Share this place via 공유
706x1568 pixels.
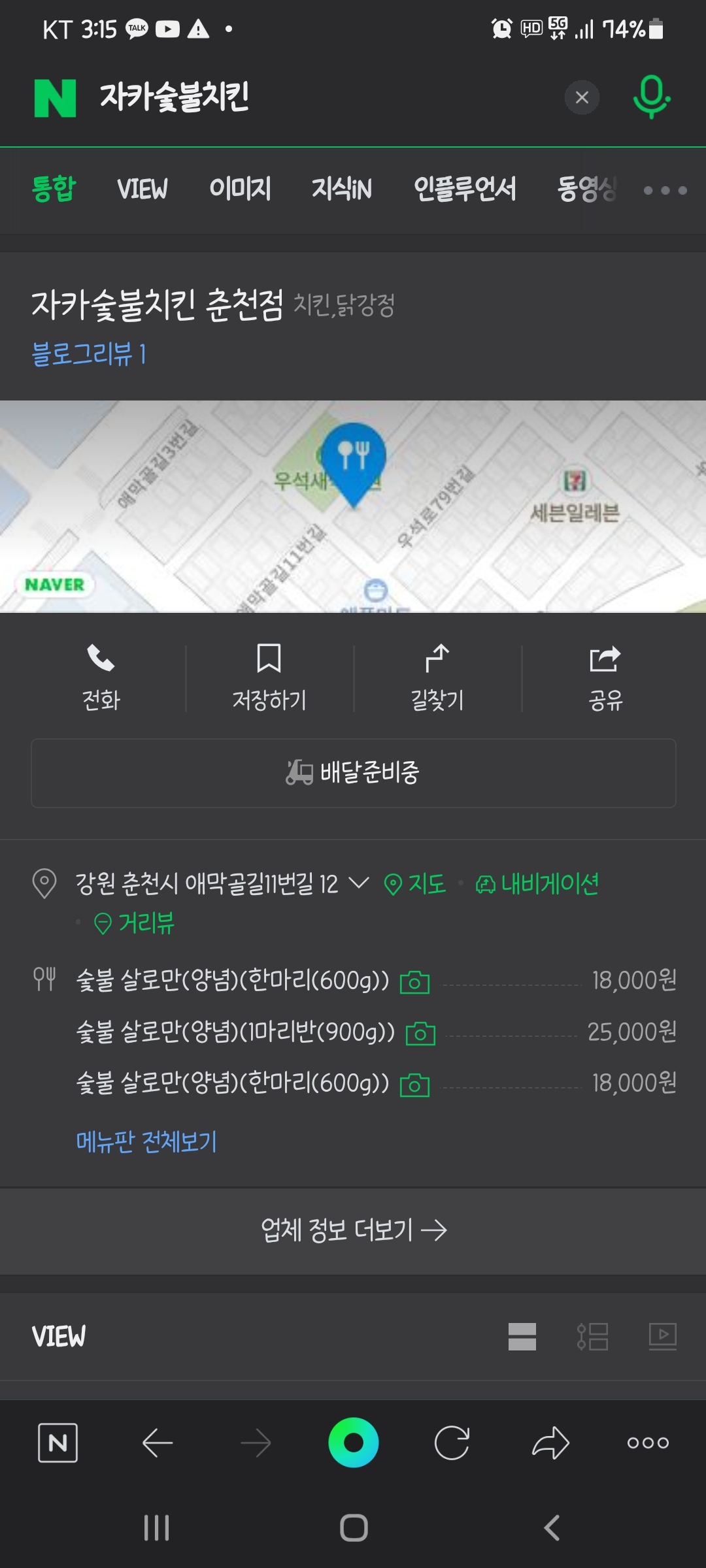click(605, 677)
